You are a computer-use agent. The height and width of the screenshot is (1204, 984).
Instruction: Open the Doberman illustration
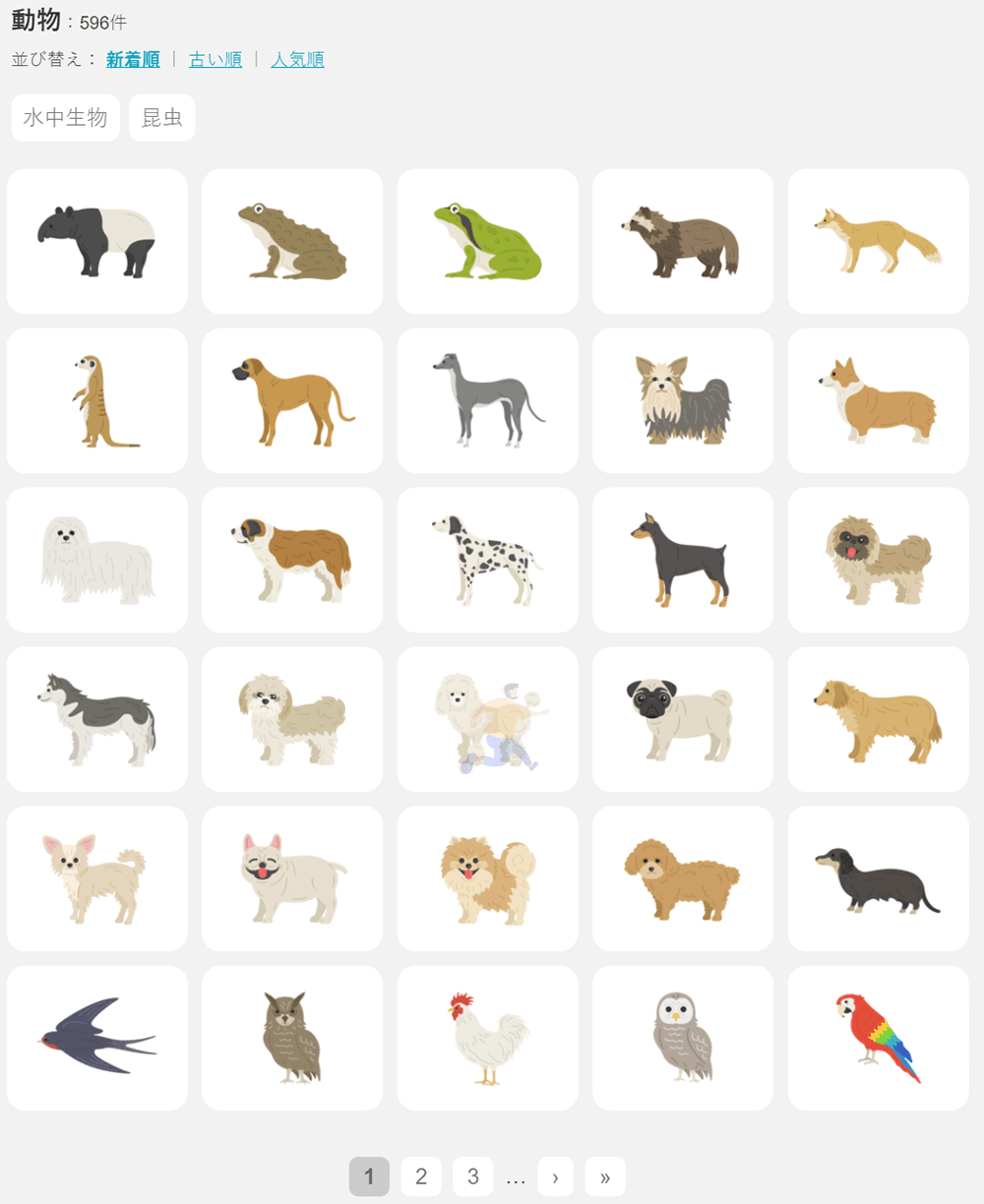(x=683, y=560)
